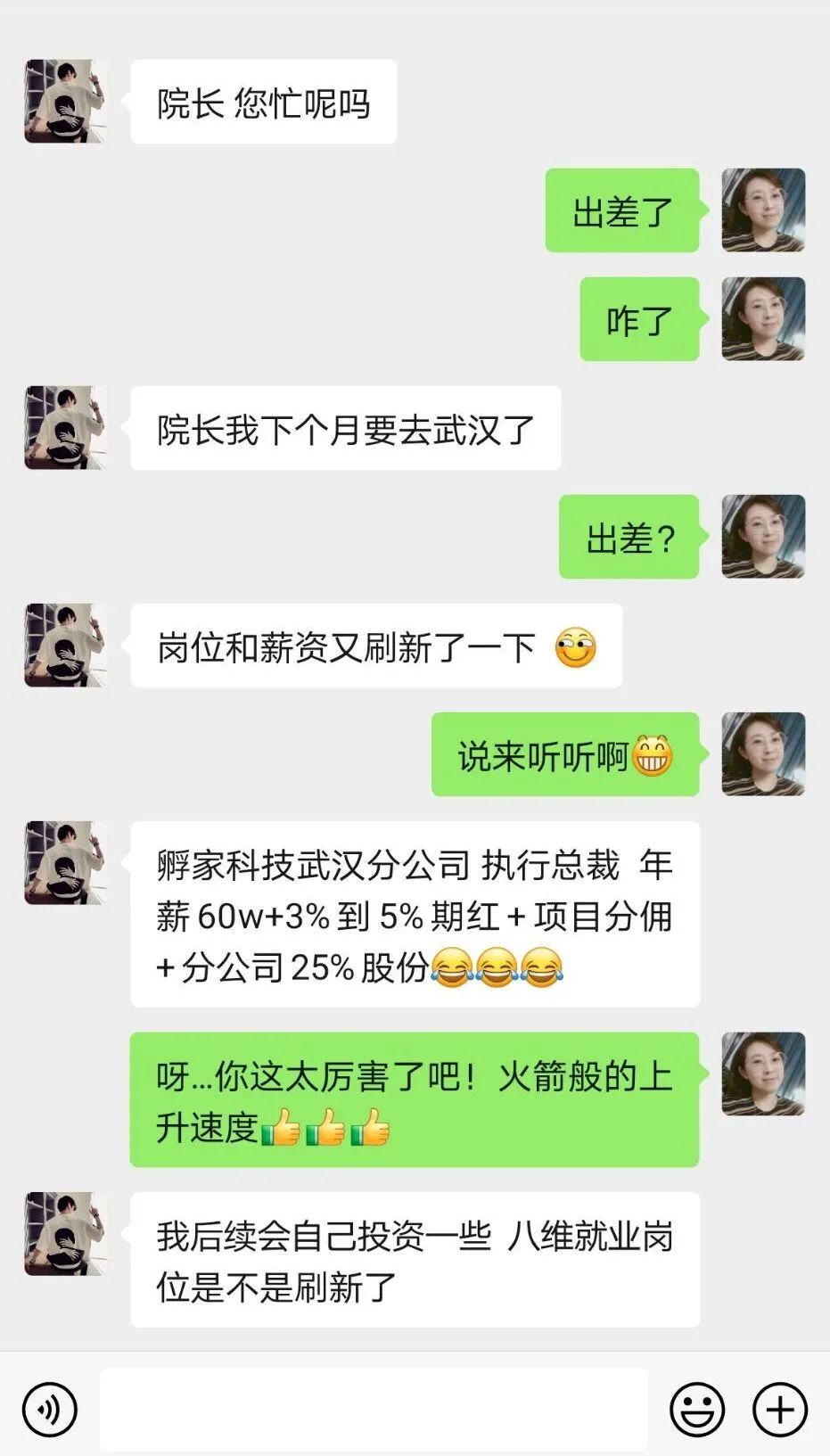The width and height of the screenshot is (830, 1456).
Task: View profile from avatar beside "院长我下个月要去武汉了"
Action: (x=65, y=428)
